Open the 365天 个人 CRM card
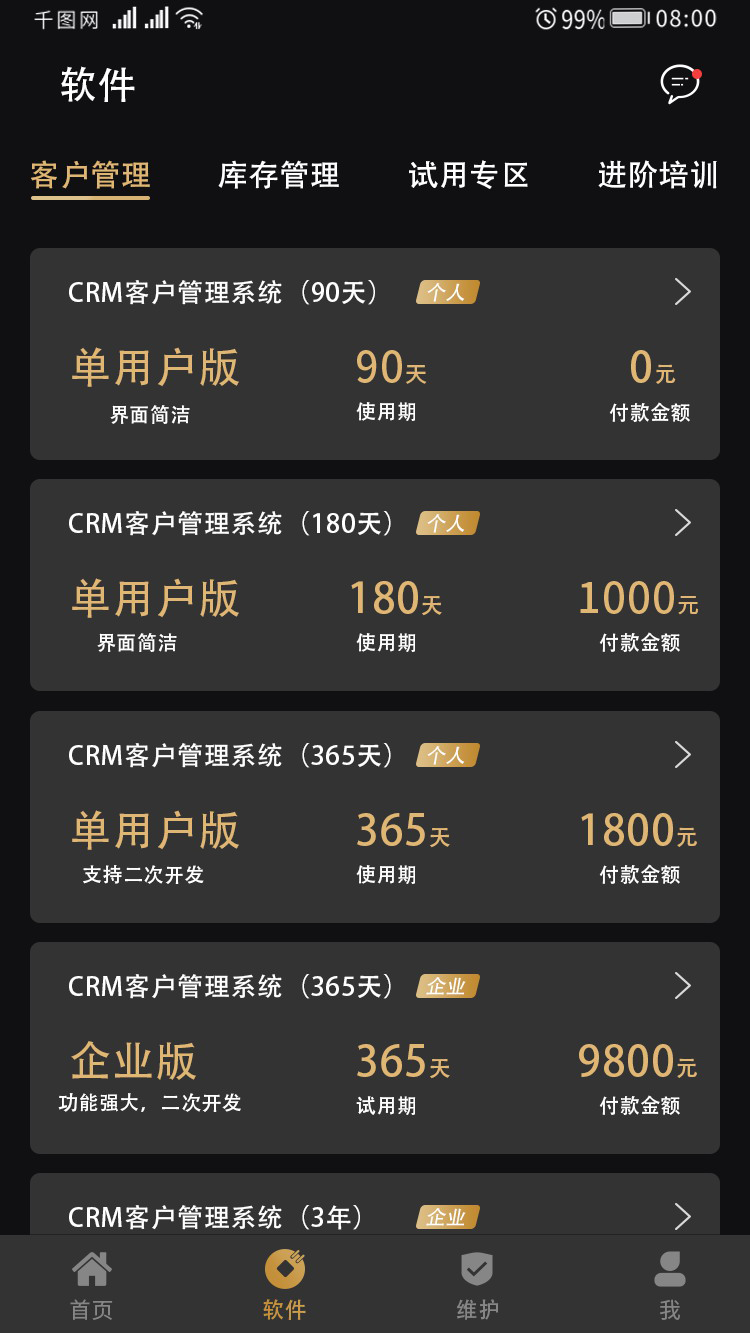Image resolution: width=750 pixels, height=1333 pixels. pos(375,817)
